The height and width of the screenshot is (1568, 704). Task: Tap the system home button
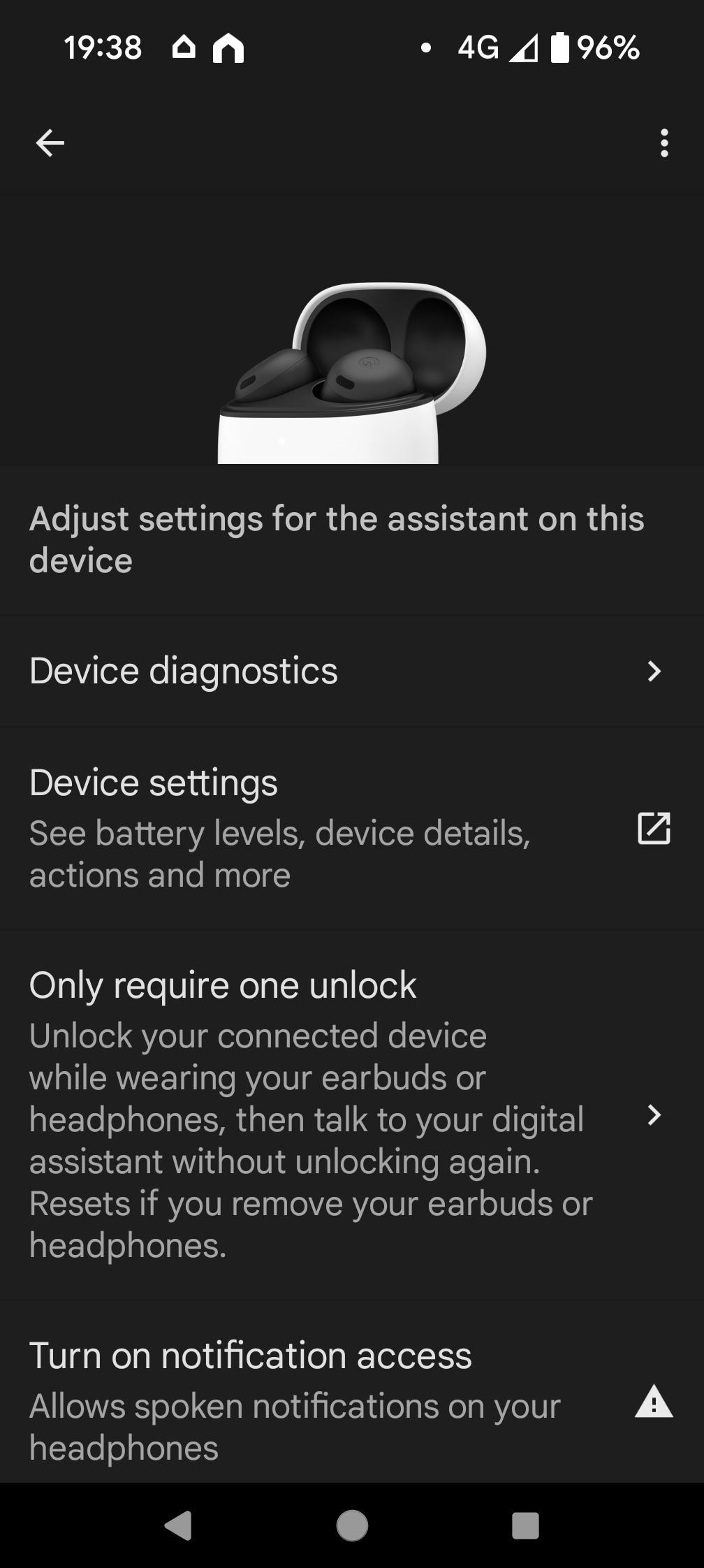coord(352,1525)
